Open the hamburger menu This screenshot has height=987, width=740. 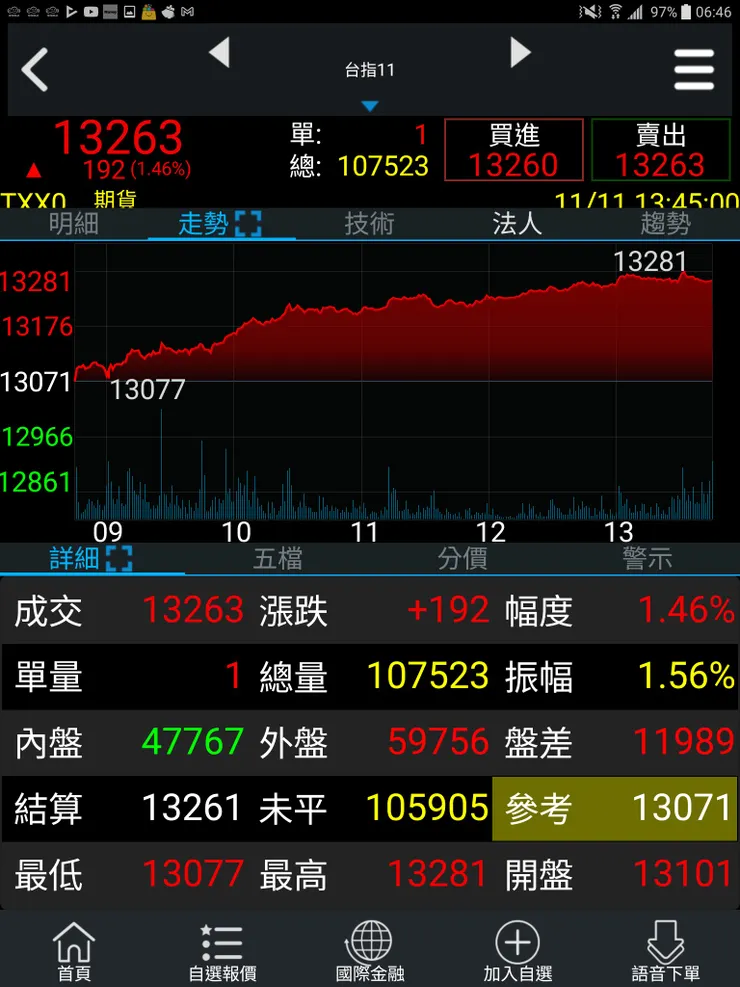coord(695,70)
